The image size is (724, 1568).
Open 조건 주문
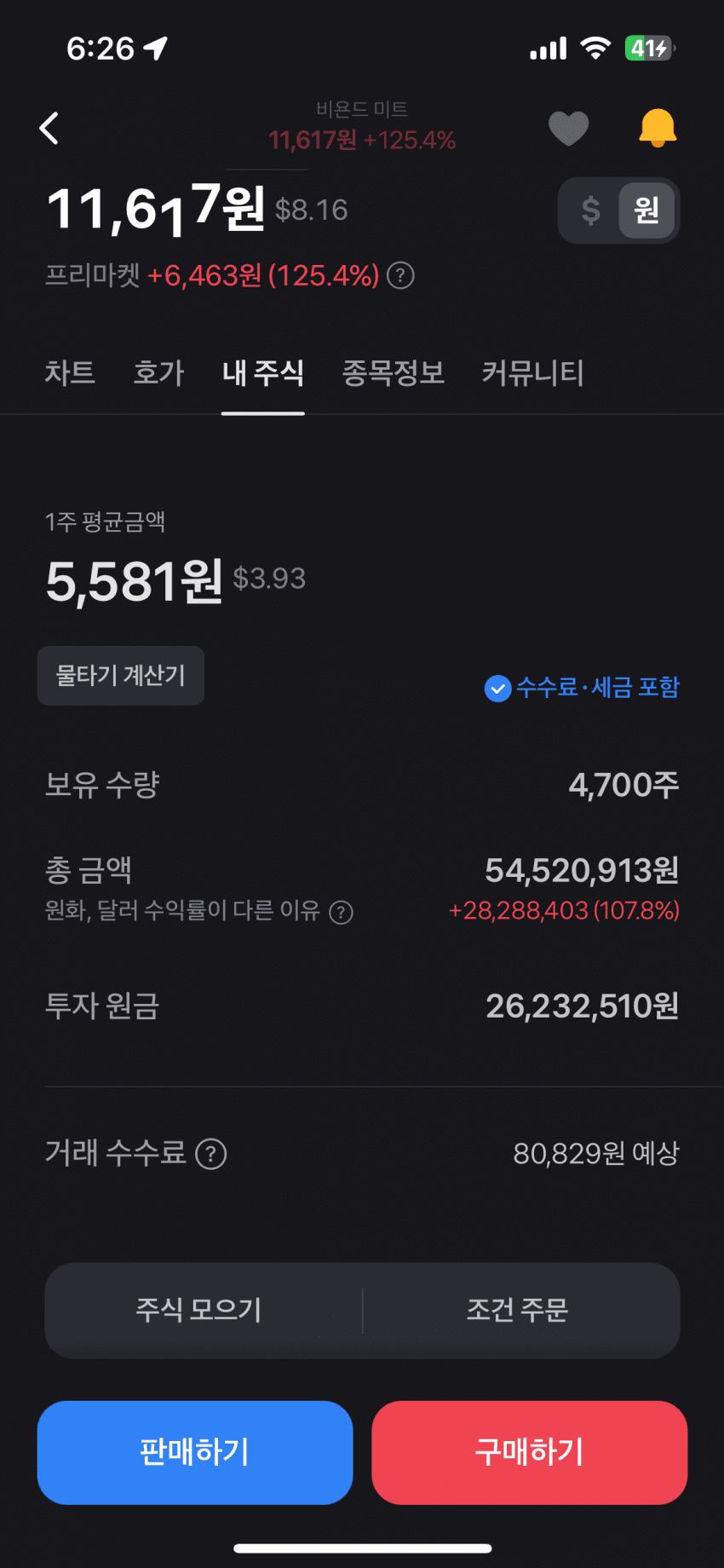517,1310
